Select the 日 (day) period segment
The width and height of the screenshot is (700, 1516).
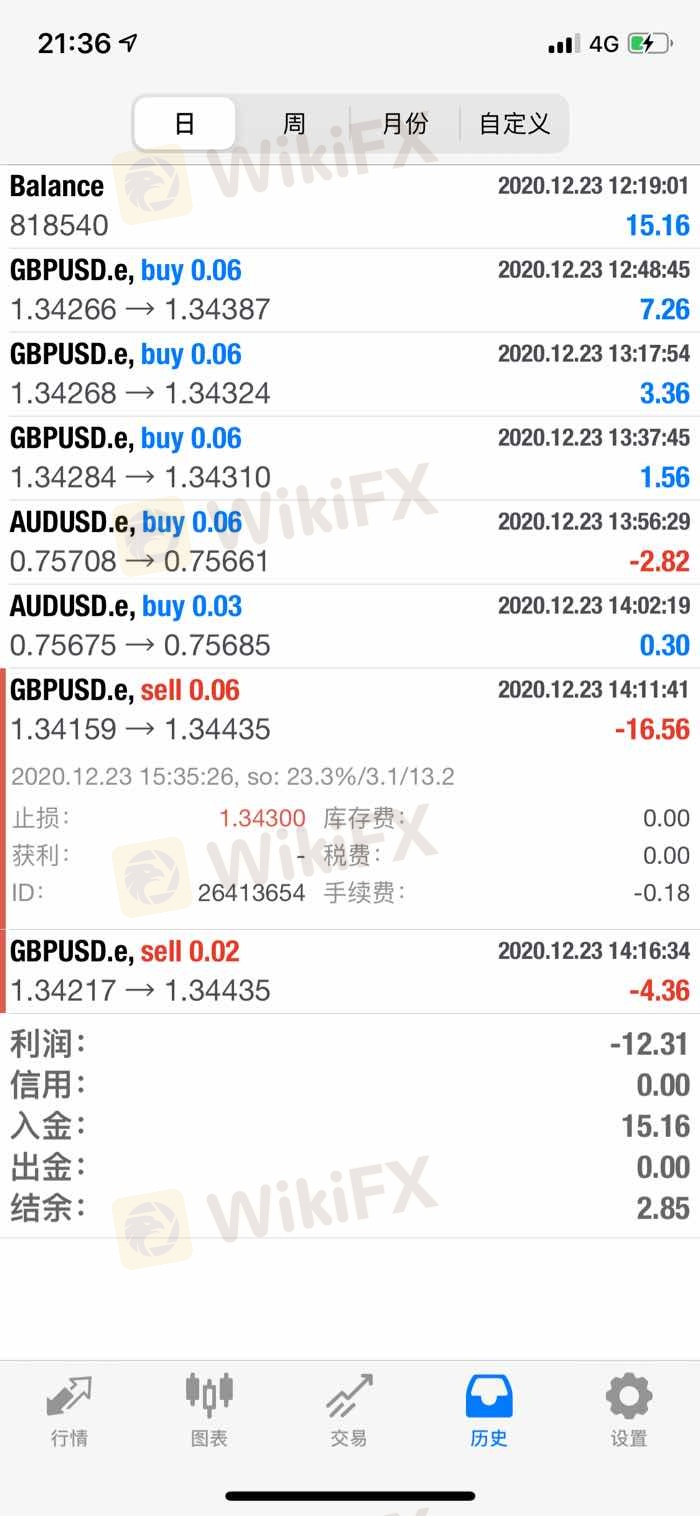click(x=185, y=124)
